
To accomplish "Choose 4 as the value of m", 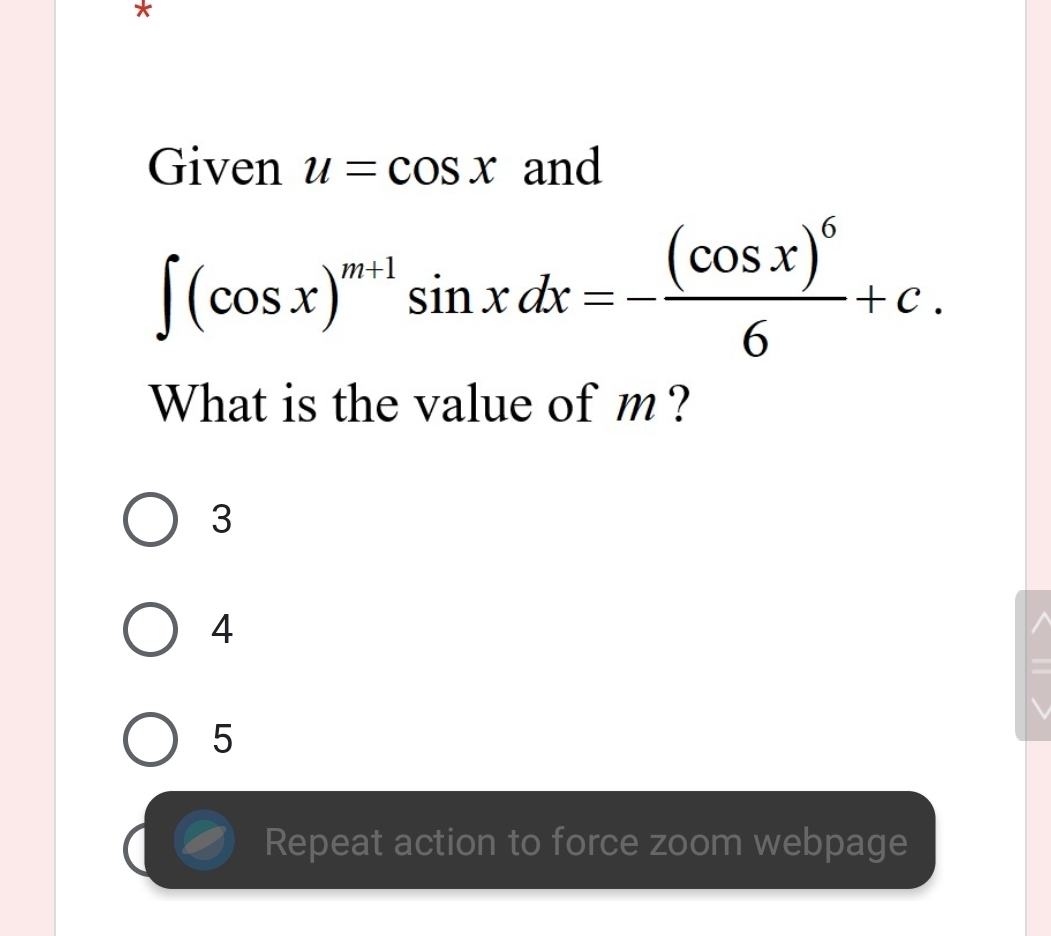I will click(150, 630).
